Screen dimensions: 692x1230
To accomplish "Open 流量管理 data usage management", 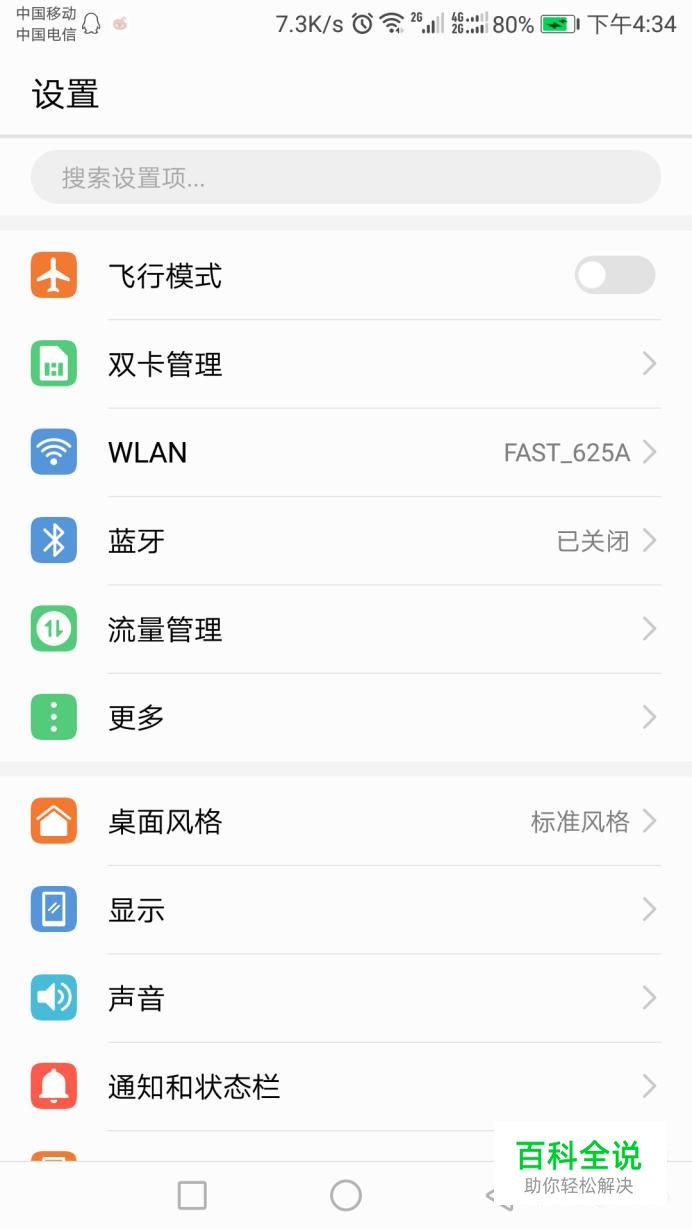I will 345,629.
